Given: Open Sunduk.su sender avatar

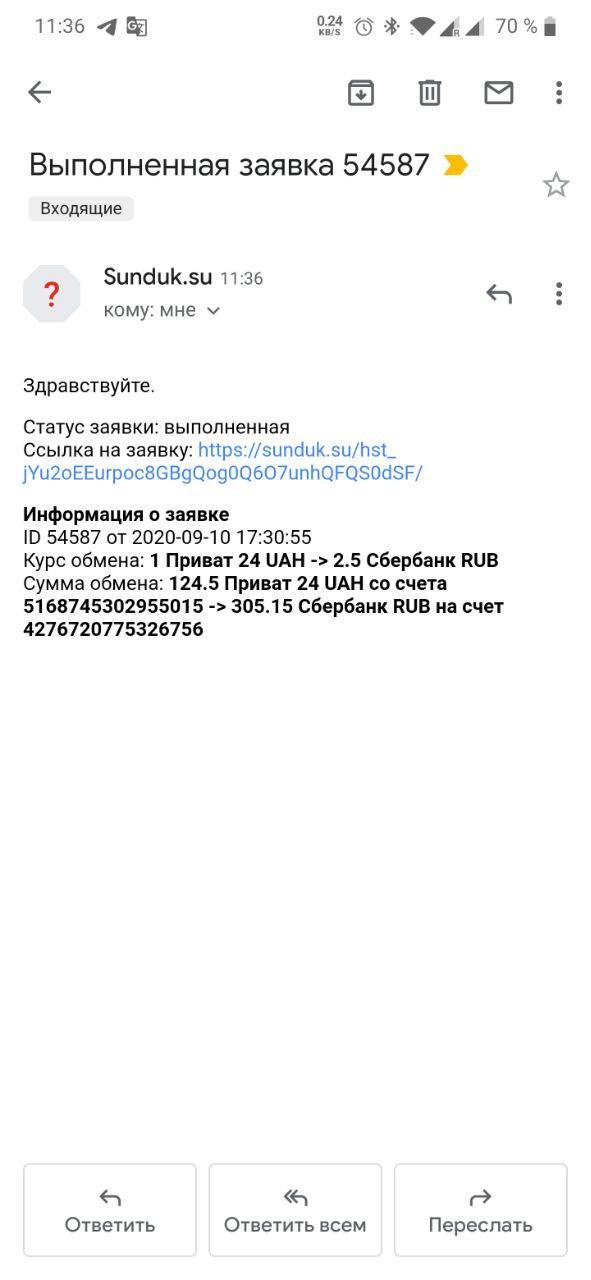Looking at the screenshot, I should tap(51, 294).
